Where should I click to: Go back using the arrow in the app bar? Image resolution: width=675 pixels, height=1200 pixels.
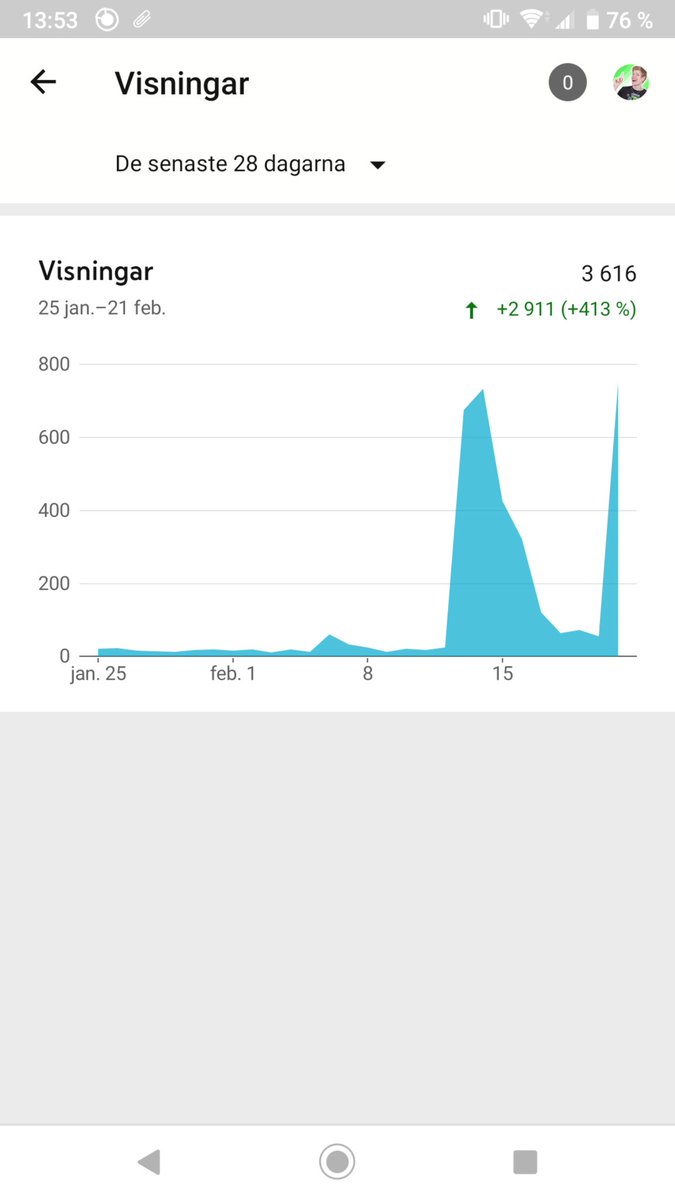click(x=44, y=82)
